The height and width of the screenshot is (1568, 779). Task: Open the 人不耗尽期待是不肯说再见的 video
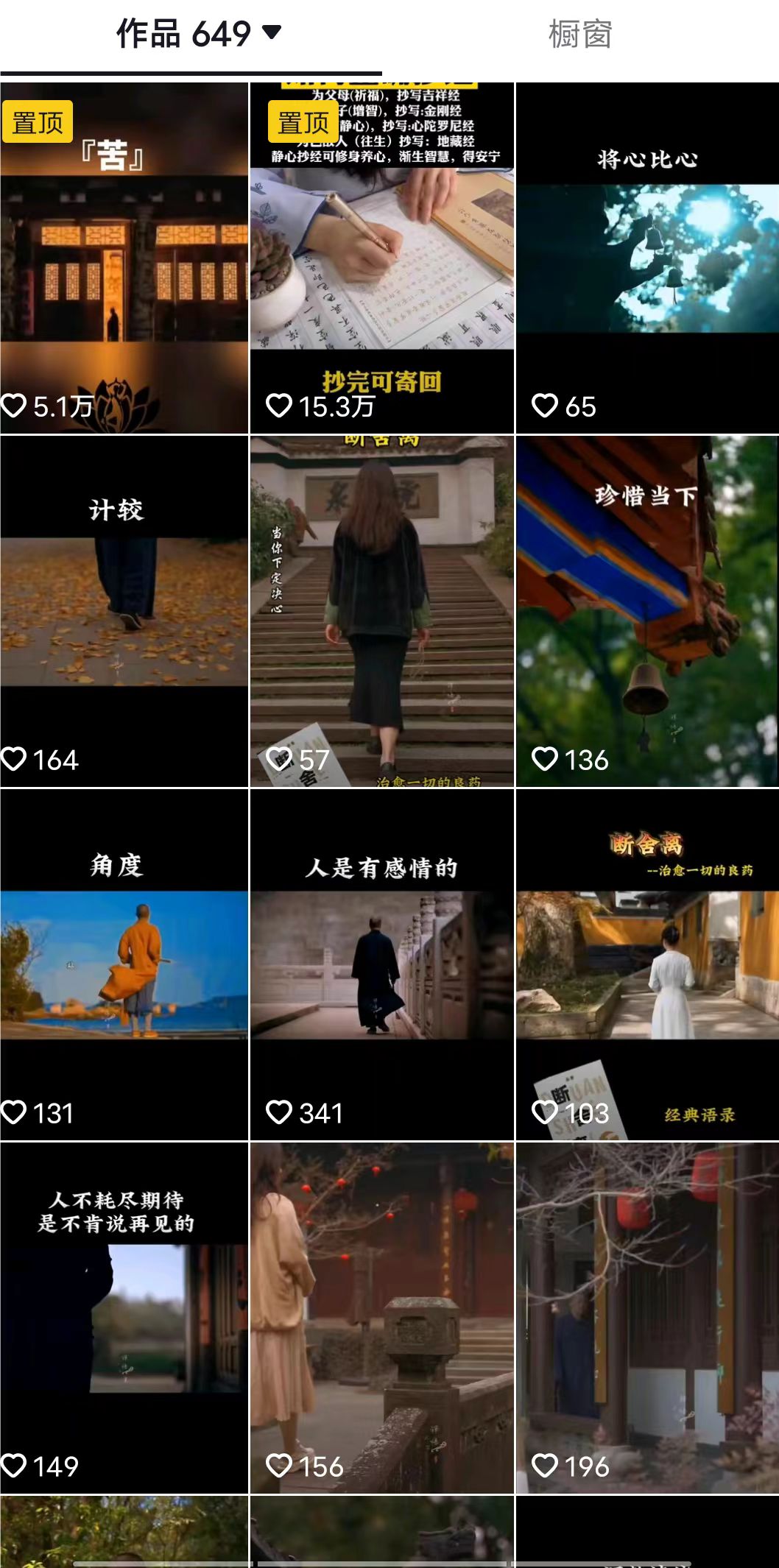coord(124,1318)
